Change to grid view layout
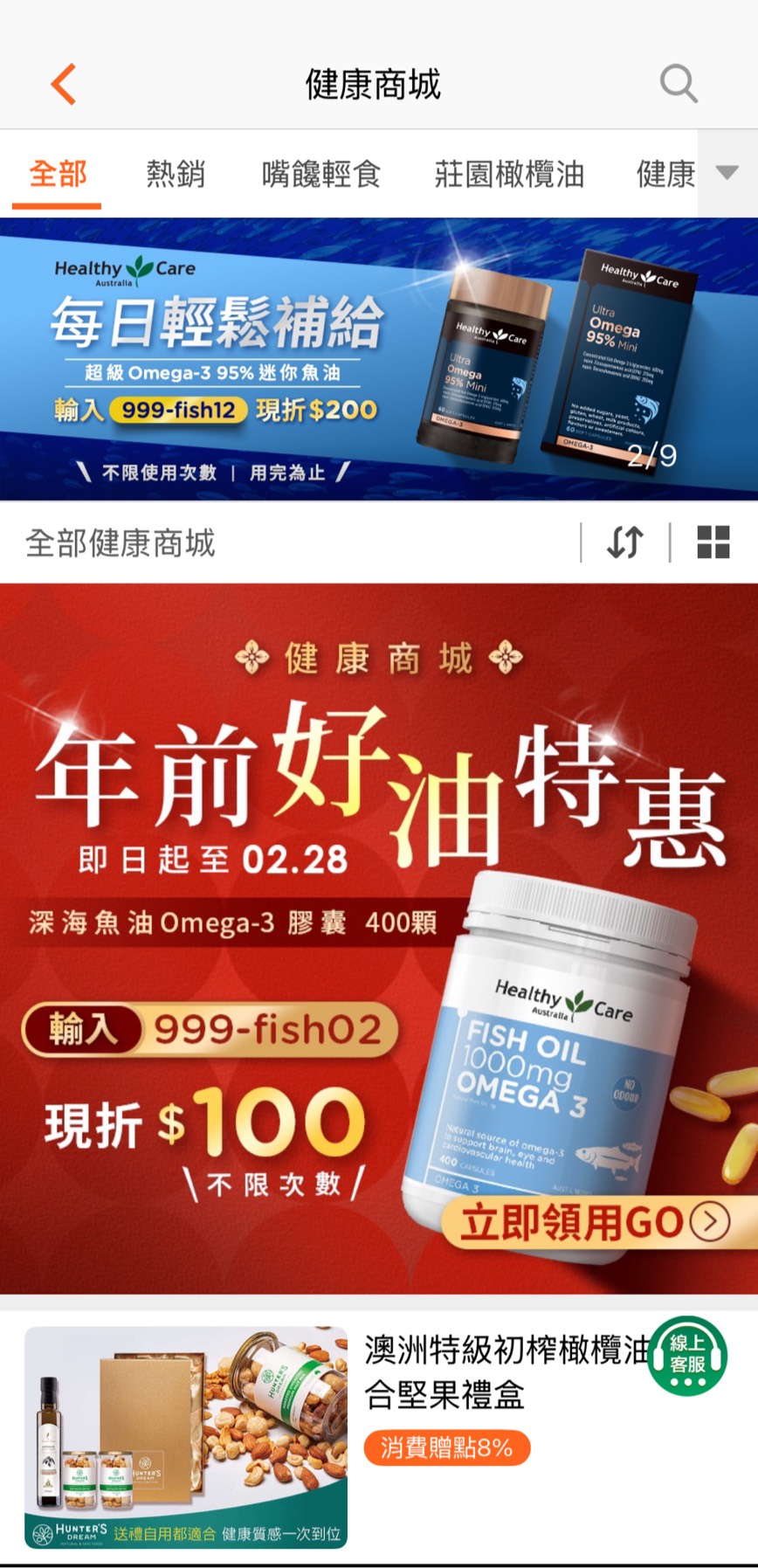This screenshot has height=1568, width=758. click(x=713, y=542)
